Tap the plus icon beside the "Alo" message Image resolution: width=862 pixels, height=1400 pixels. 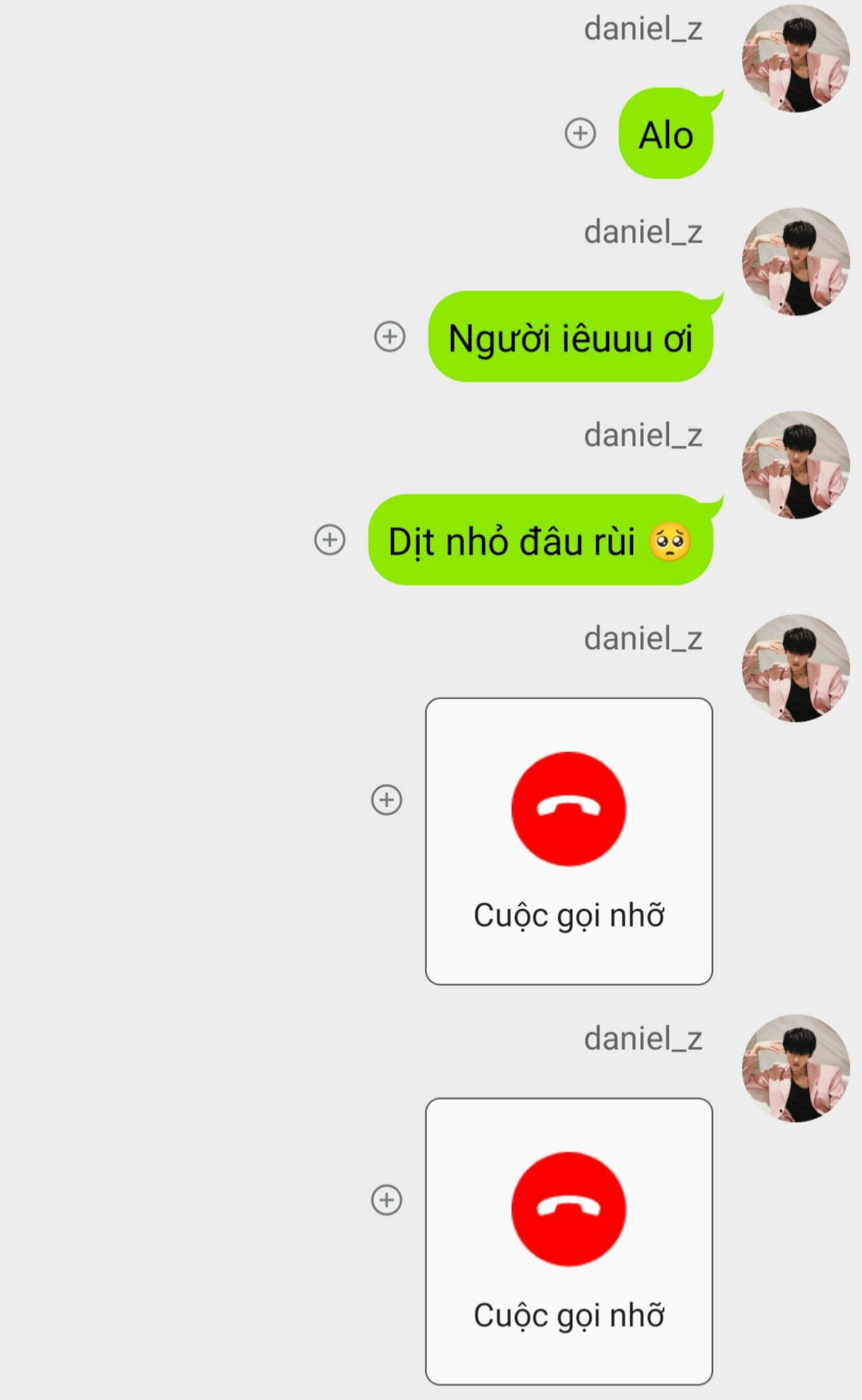point(580,133)
